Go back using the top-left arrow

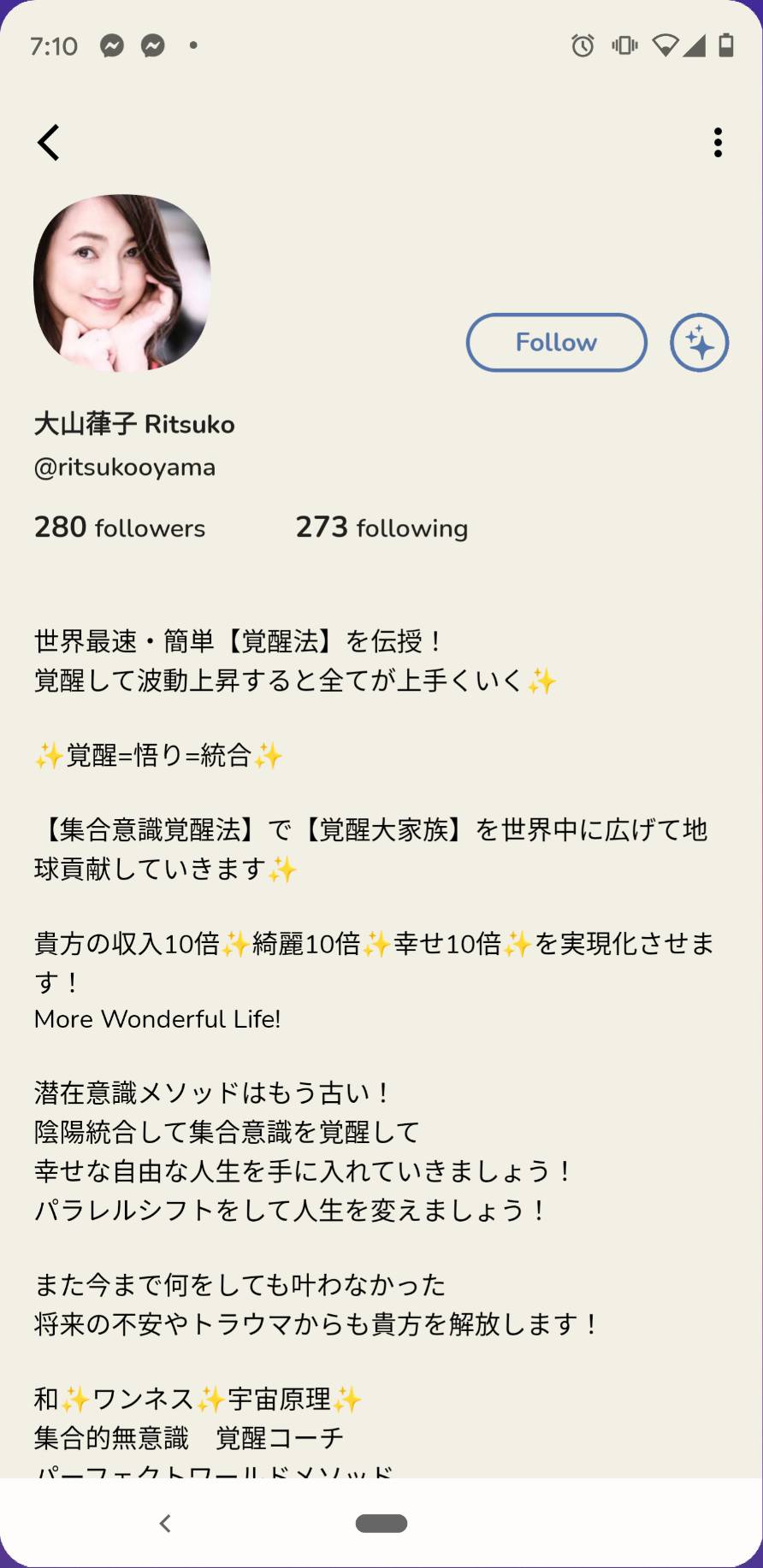(49, 143)
